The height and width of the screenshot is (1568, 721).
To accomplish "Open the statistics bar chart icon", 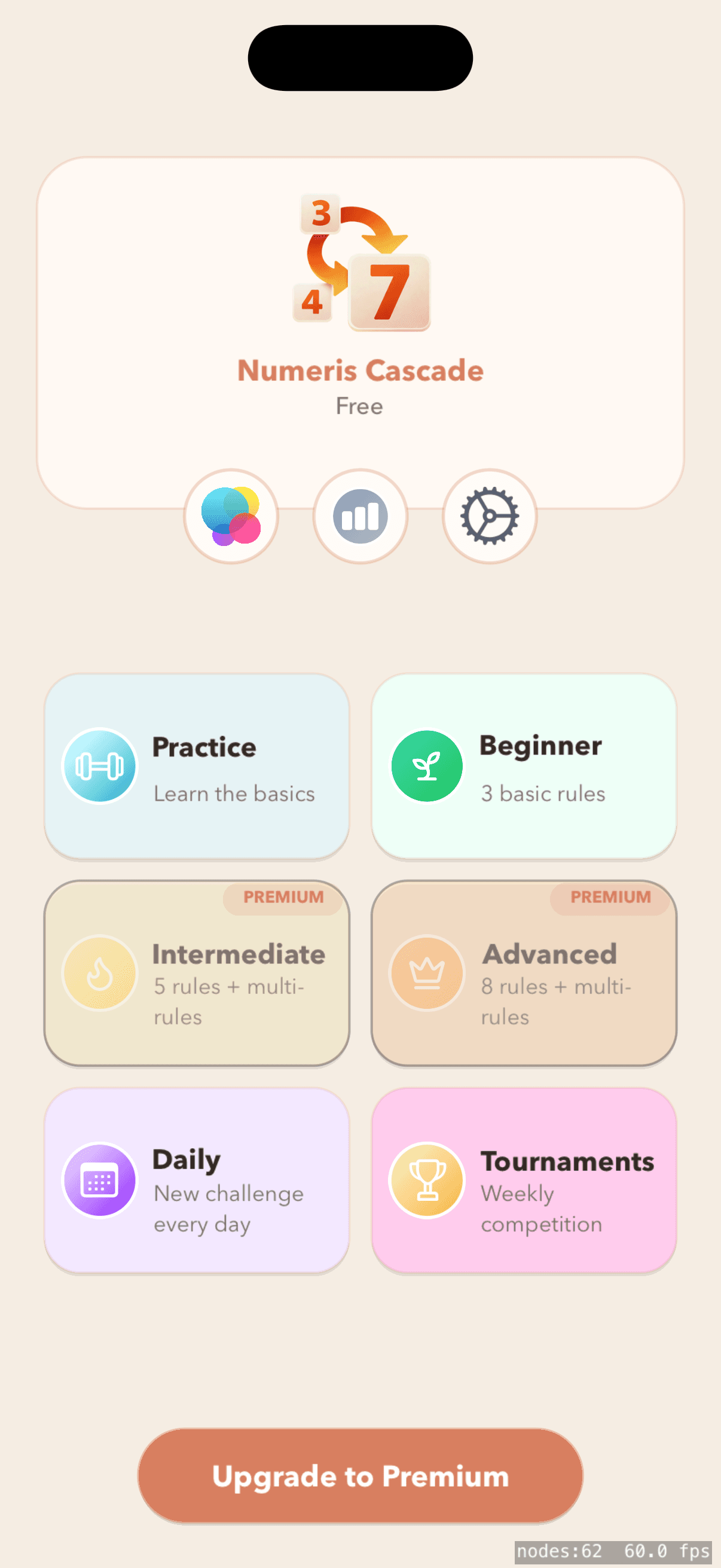I will click(360, 516).
